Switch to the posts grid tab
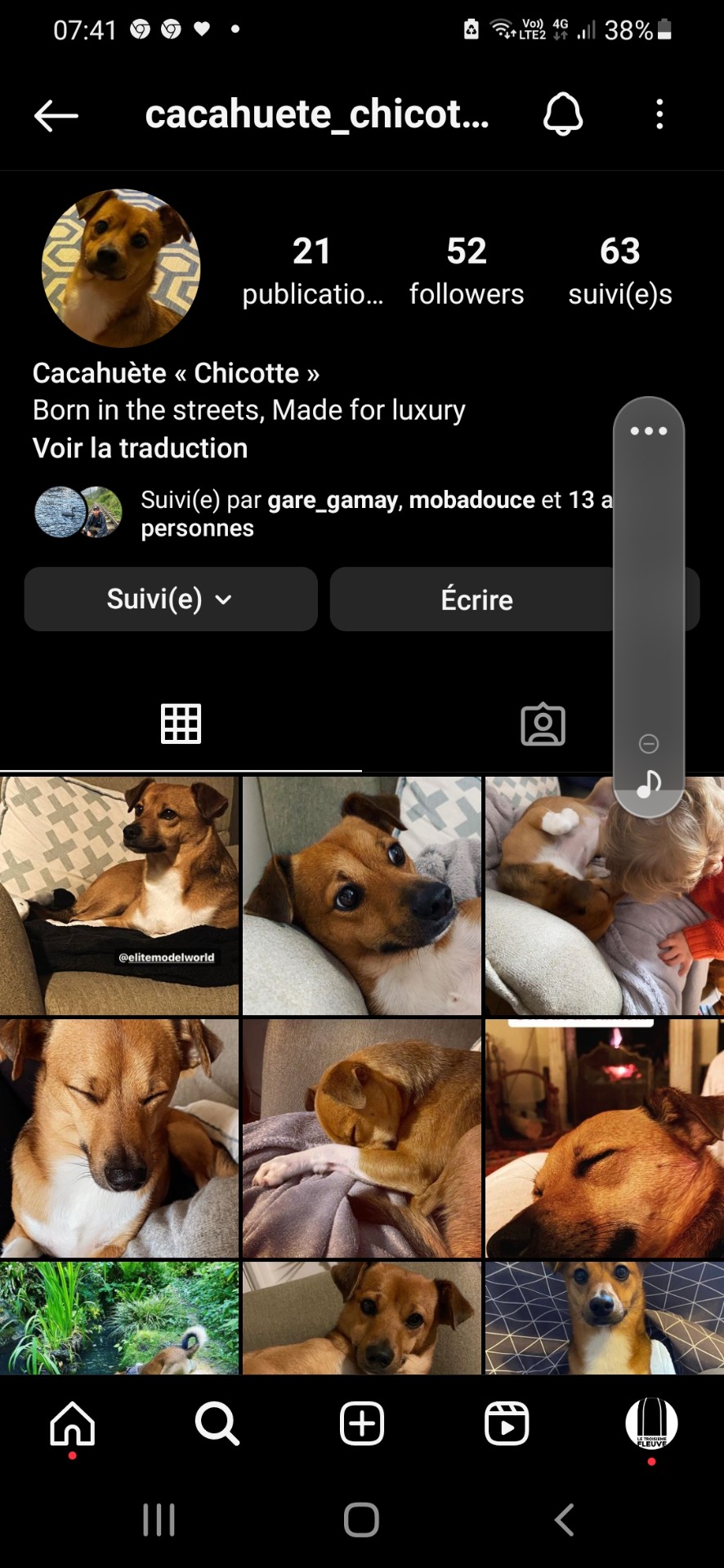This screenshot has height=1568, width=724. point(181,724)
